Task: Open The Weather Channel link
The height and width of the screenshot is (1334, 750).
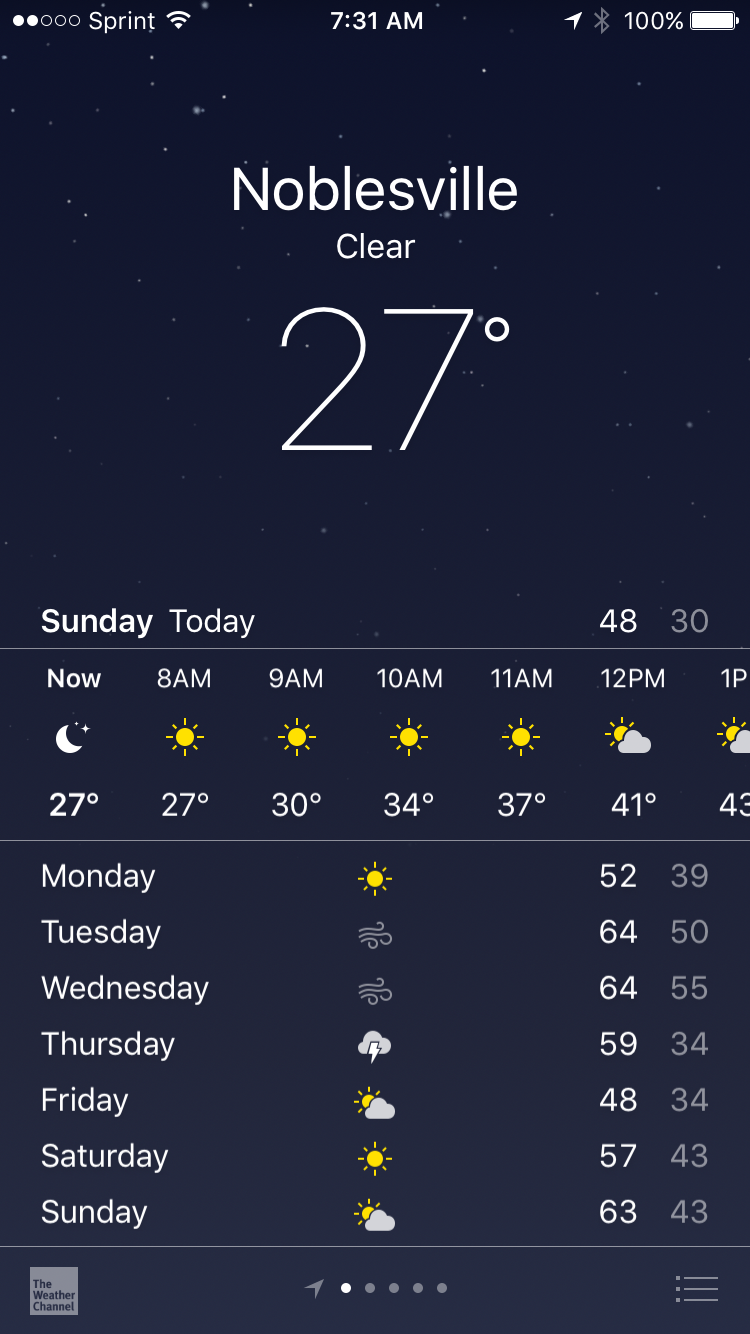Action: [x=54, y=1290]
